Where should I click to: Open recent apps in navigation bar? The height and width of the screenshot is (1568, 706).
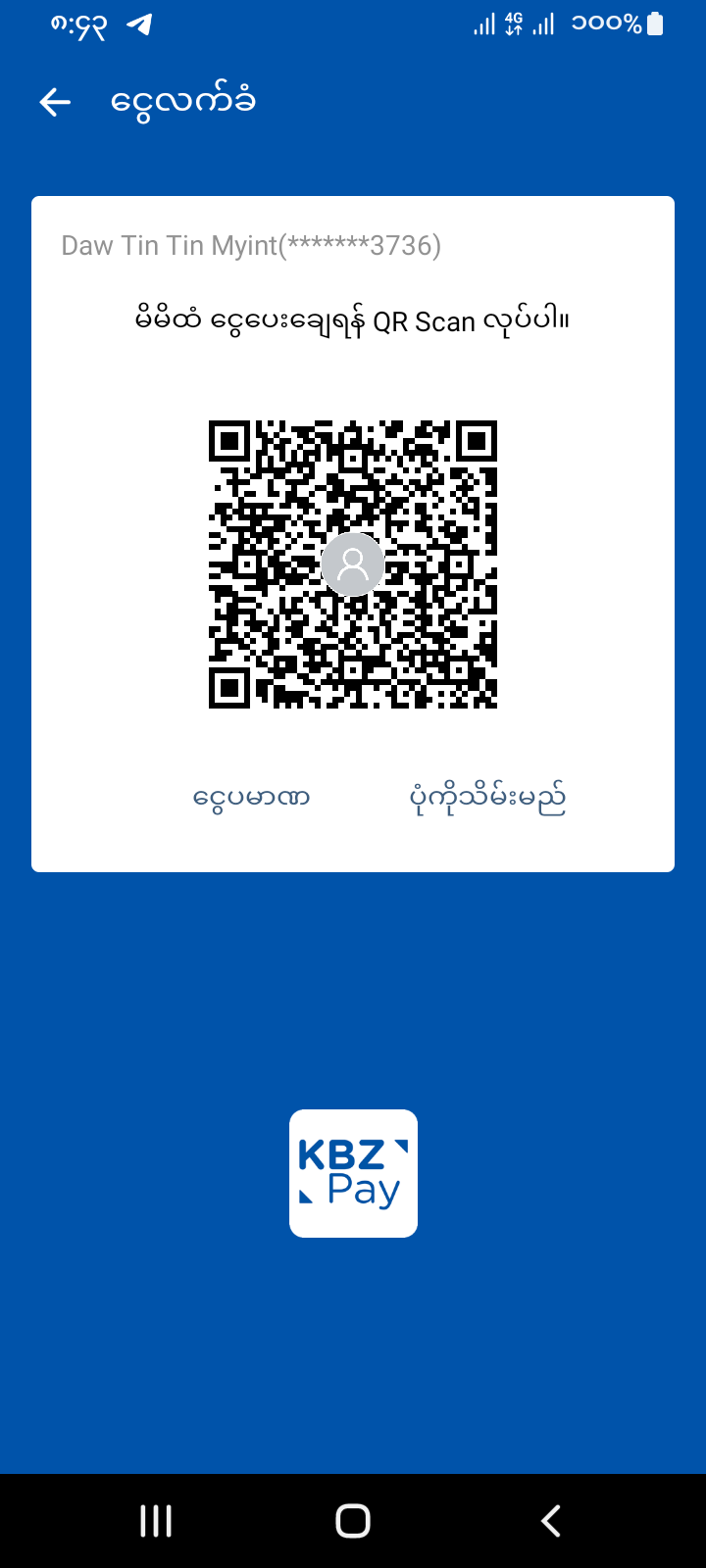click(x=156, y=1521)
